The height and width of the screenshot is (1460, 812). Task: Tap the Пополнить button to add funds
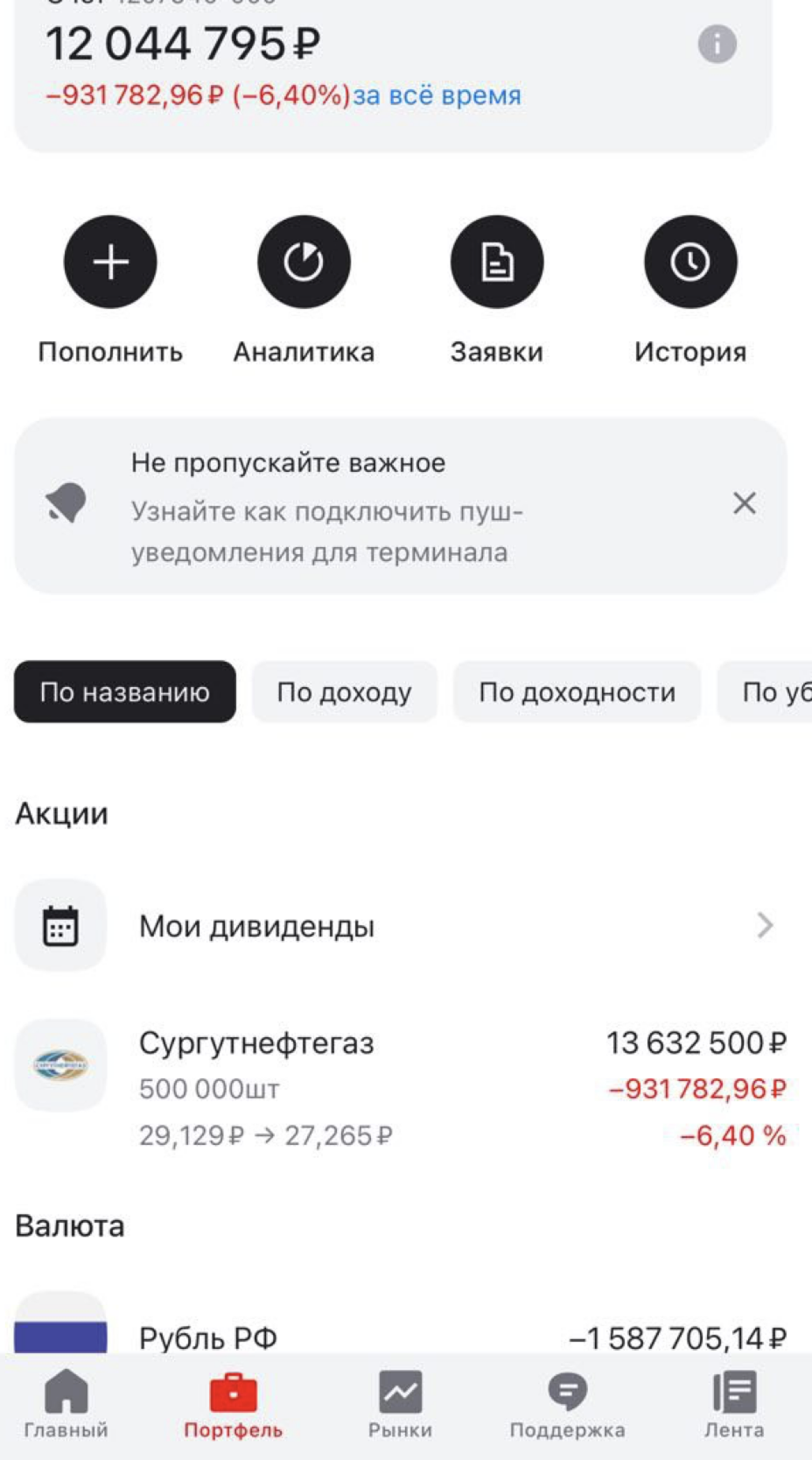click(x=110, y=262)
